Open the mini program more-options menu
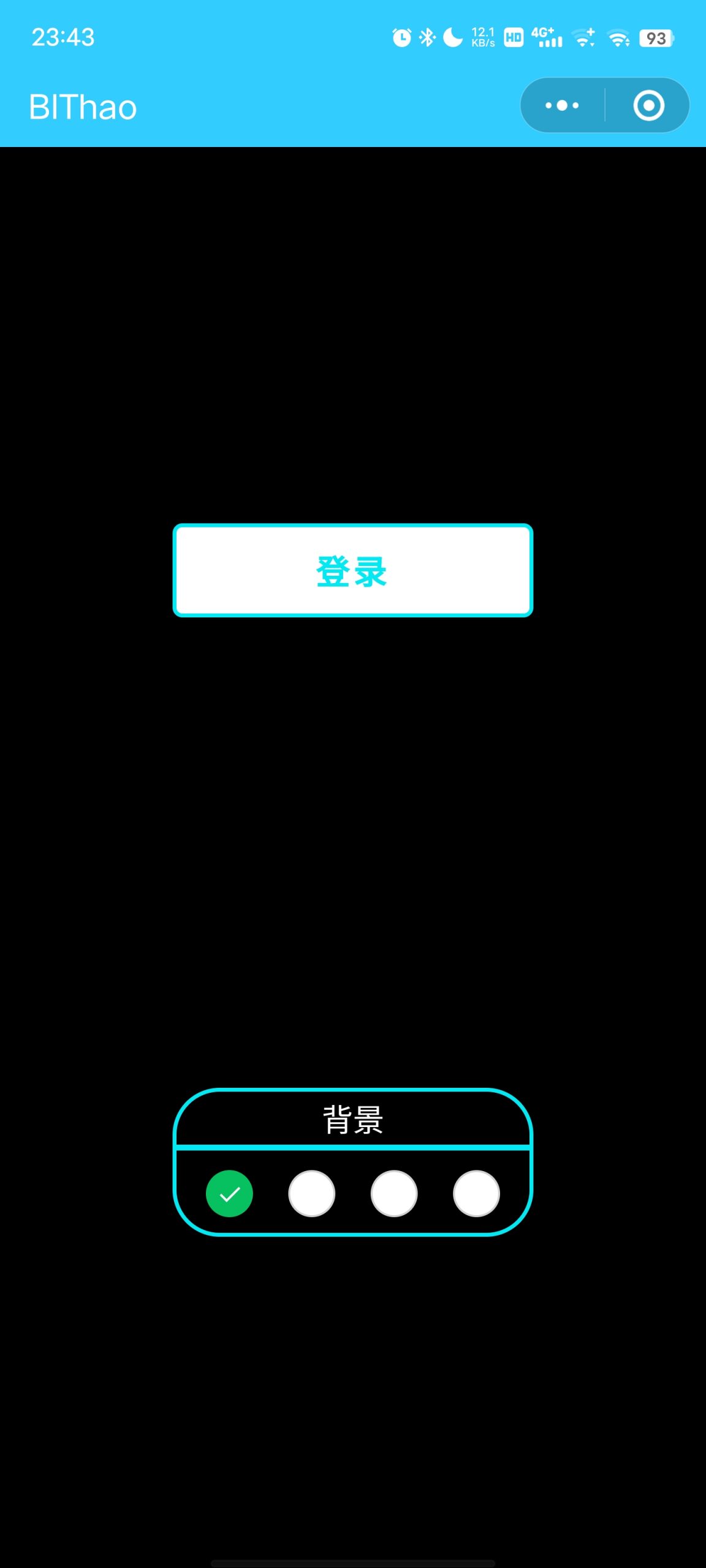The image size is (706, 1568). point(562,105)
